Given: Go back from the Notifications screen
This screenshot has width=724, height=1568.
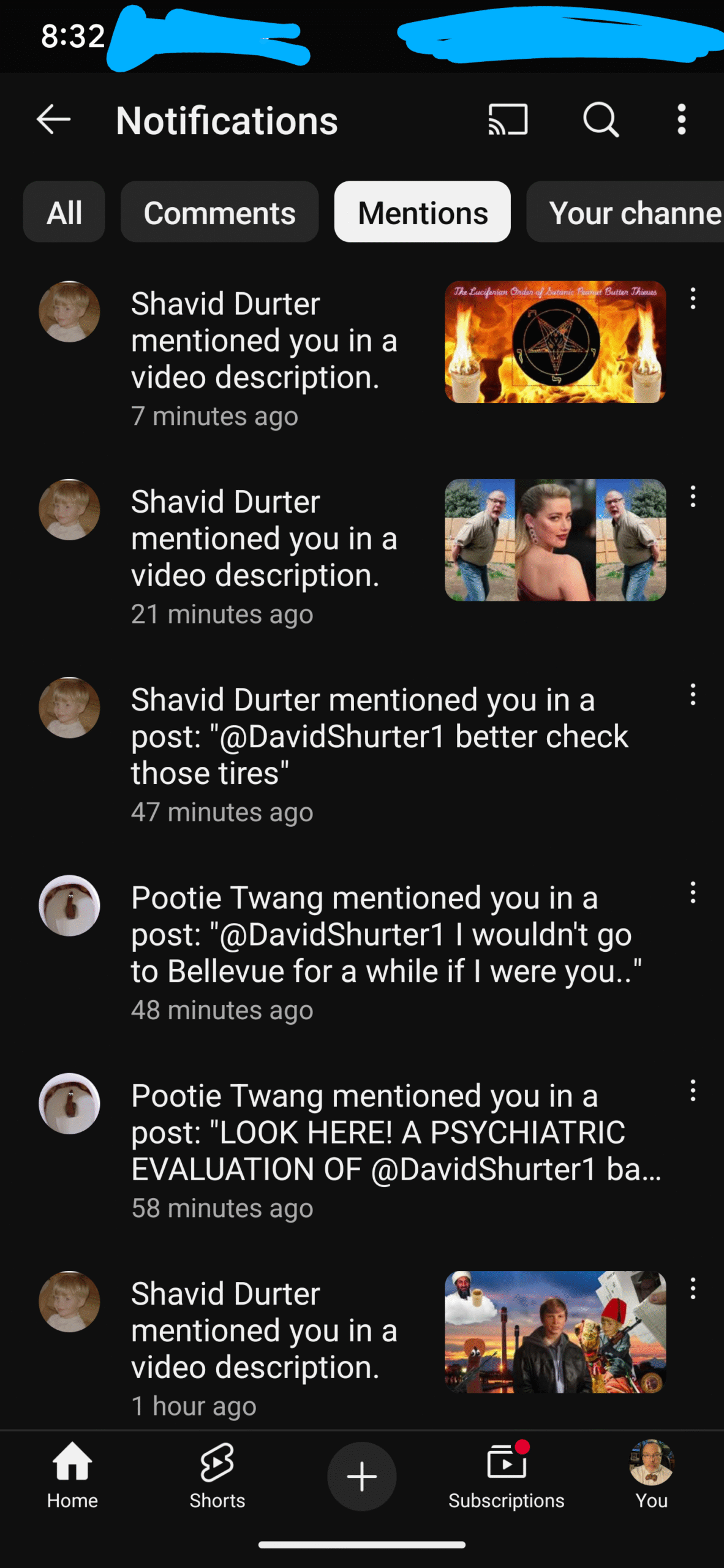Looking at the screenshot, I should click(x=54, y=119).
